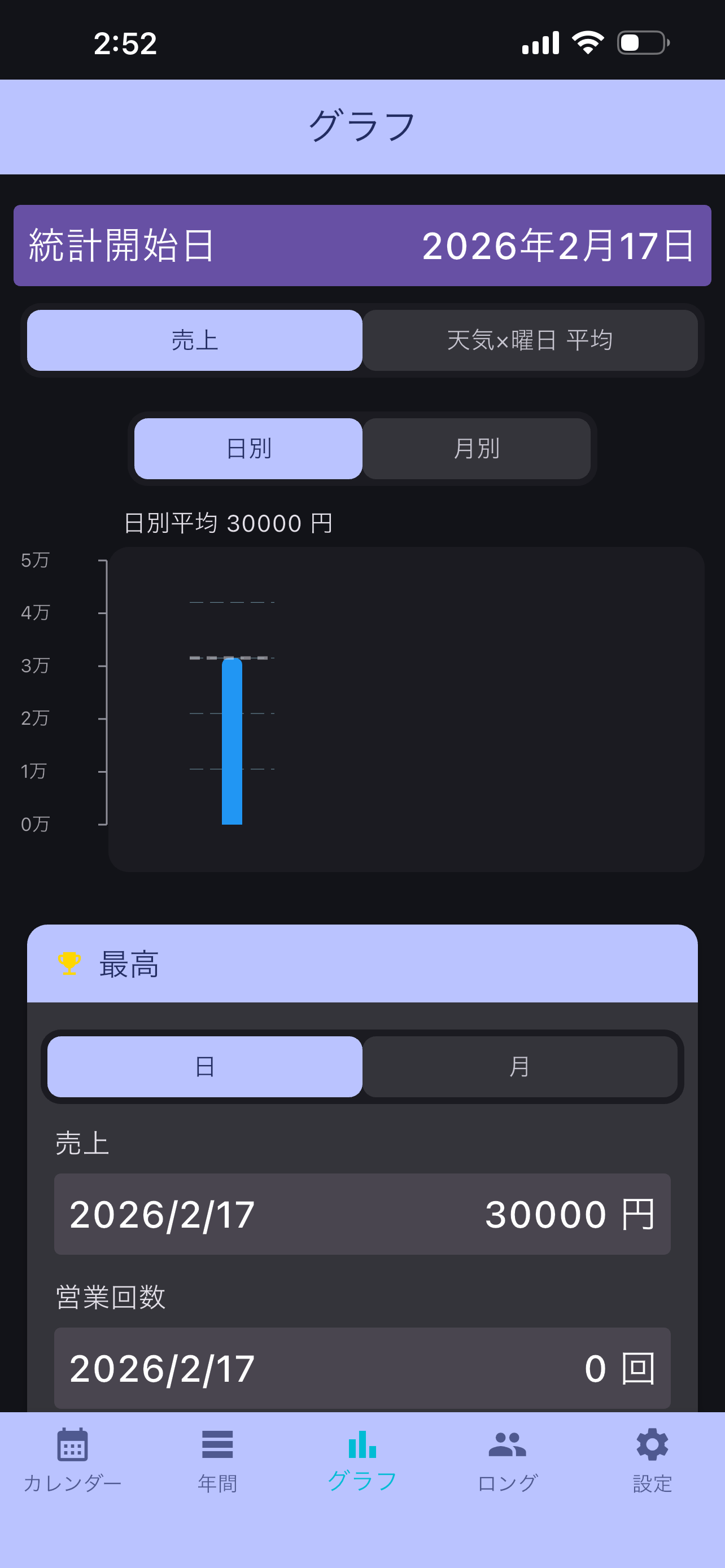Toggle the chart to 月別 view

click(477, 449)
